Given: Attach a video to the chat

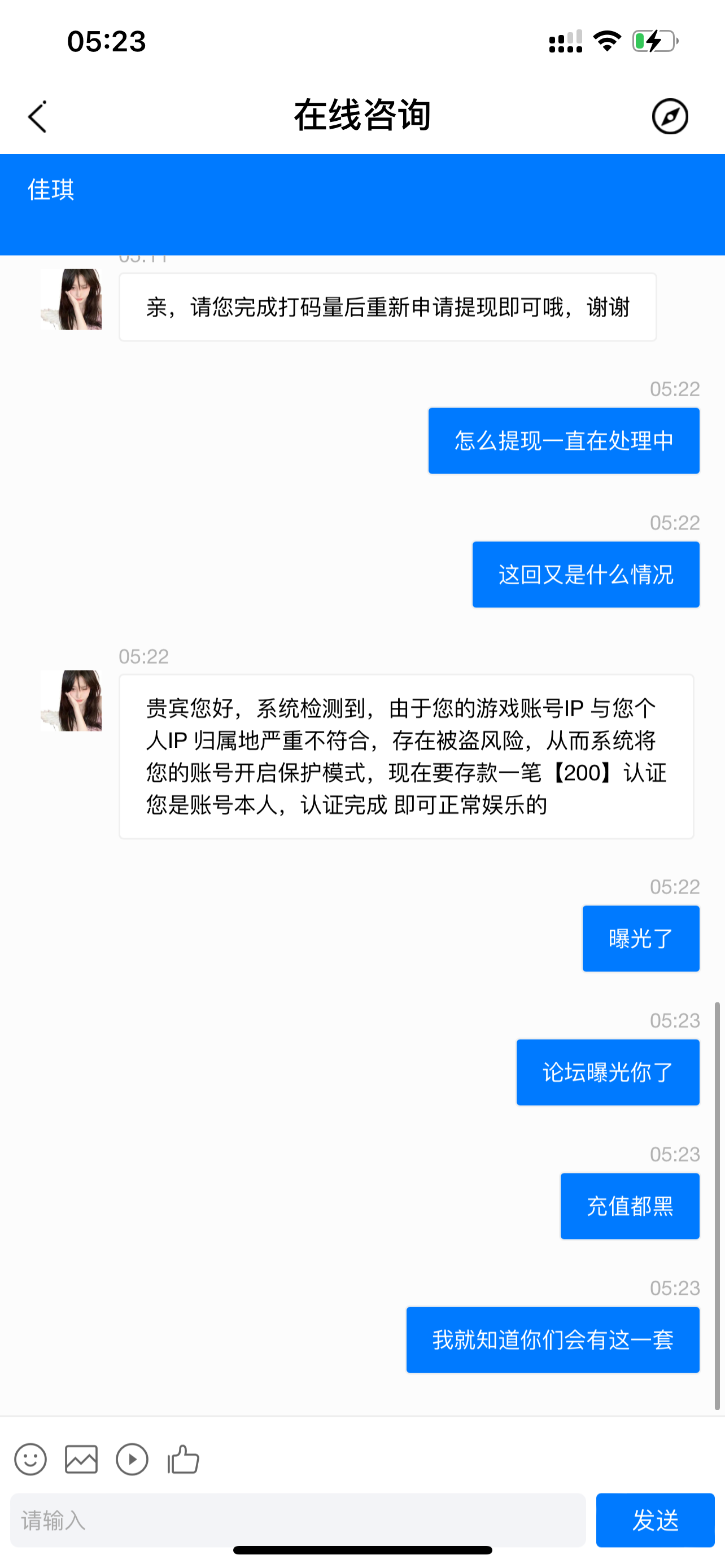Looking at the screenshot, I should [132, 1459].
